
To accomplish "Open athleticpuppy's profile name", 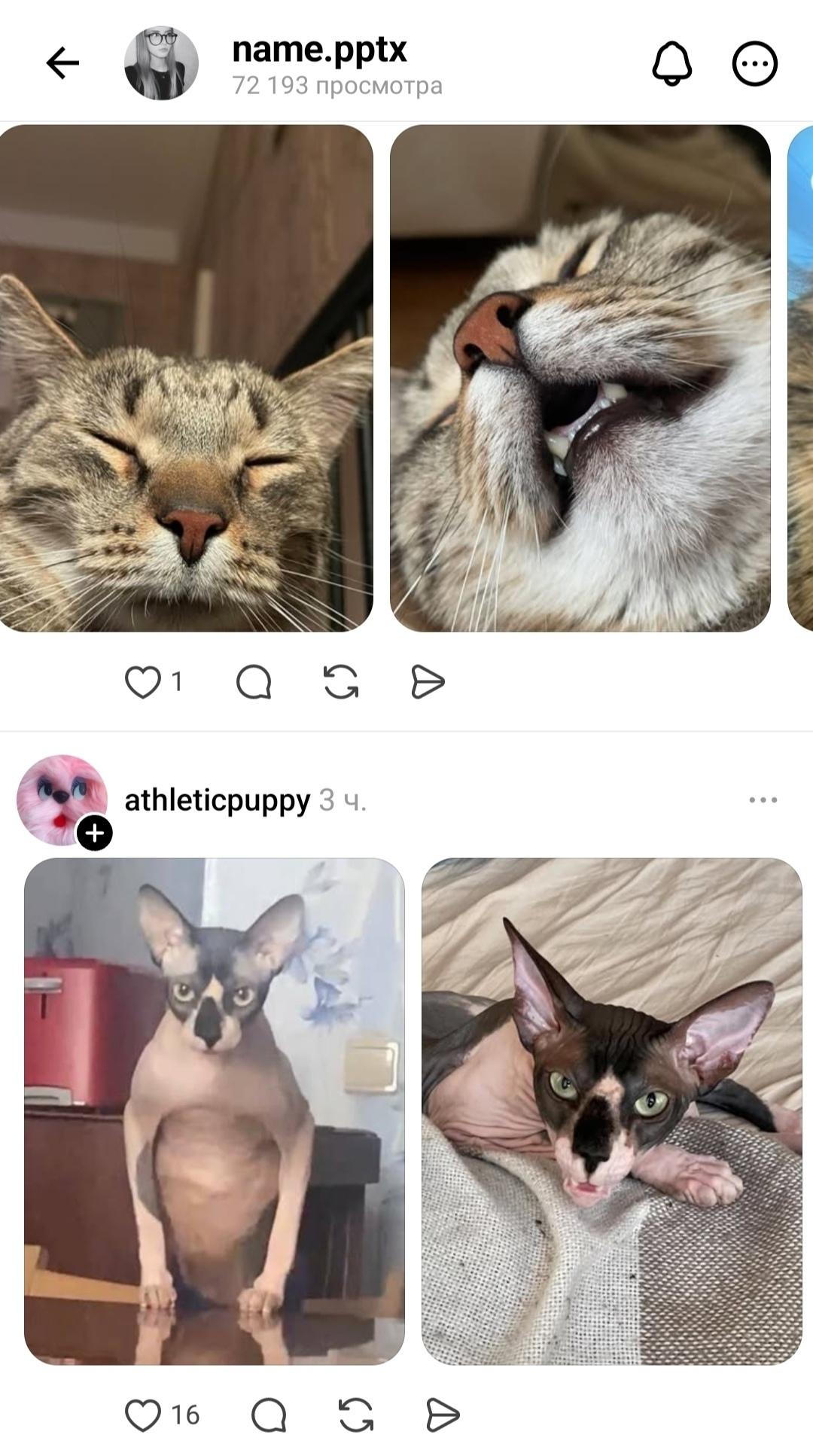I will 217,800.
